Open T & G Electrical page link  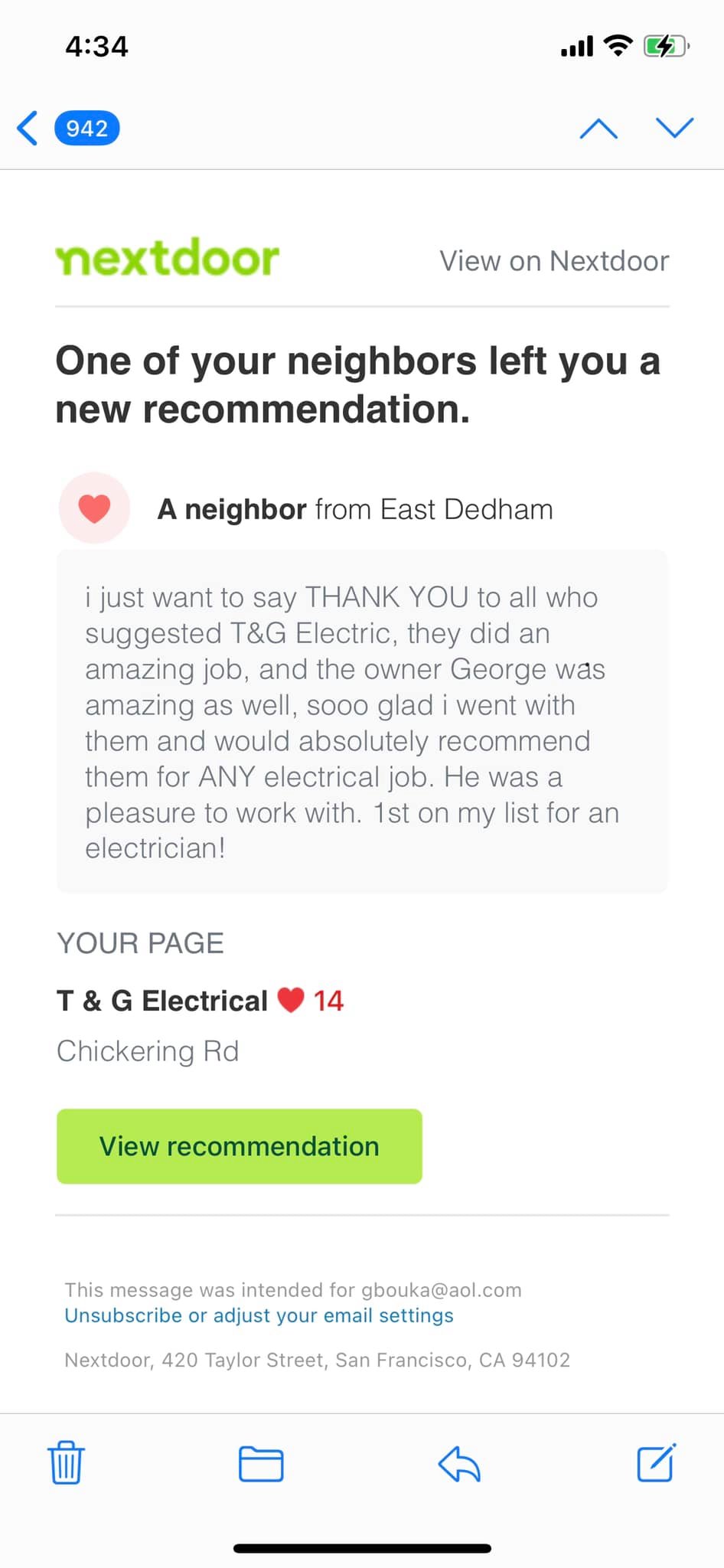pyautogui.click(x=162, y=1001)
